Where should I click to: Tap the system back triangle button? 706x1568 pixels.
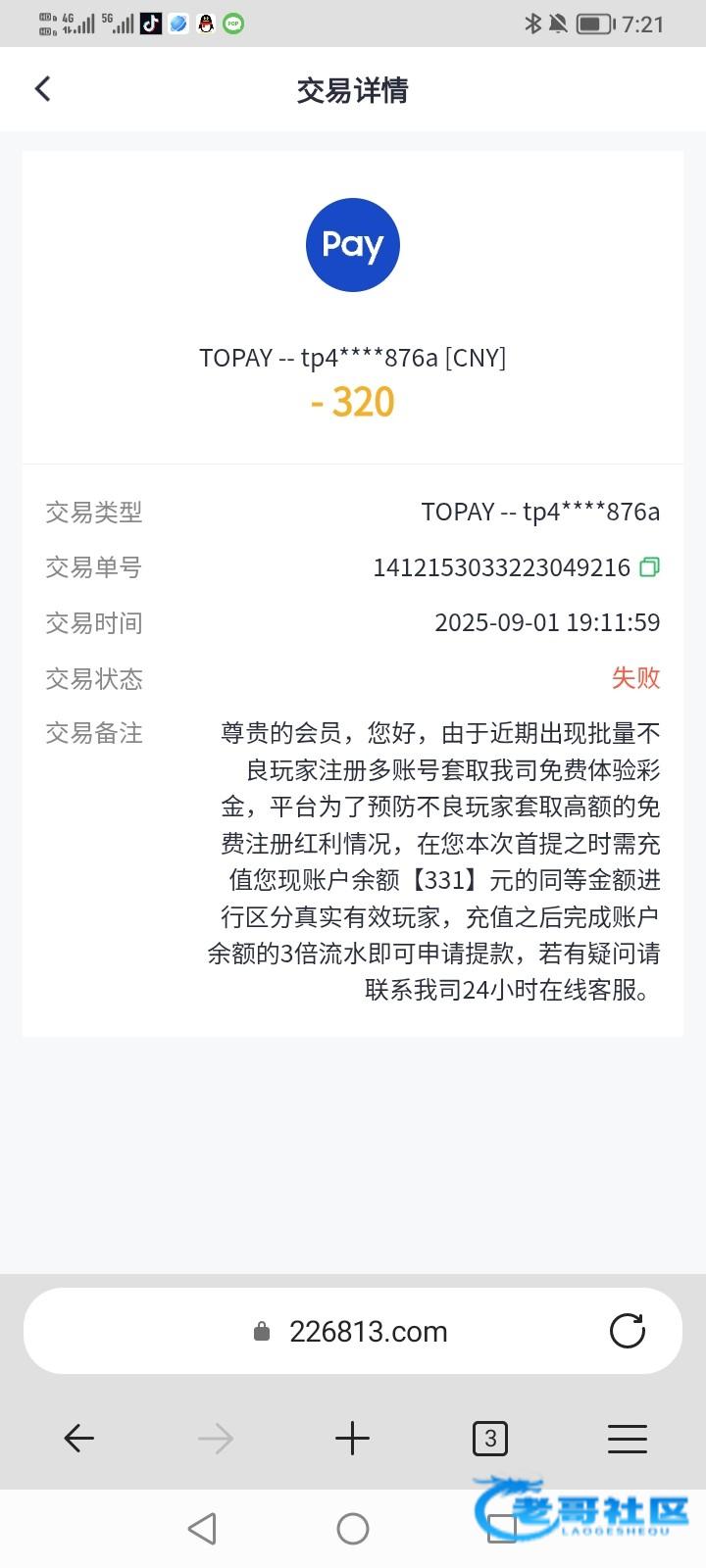(202, 1528)
